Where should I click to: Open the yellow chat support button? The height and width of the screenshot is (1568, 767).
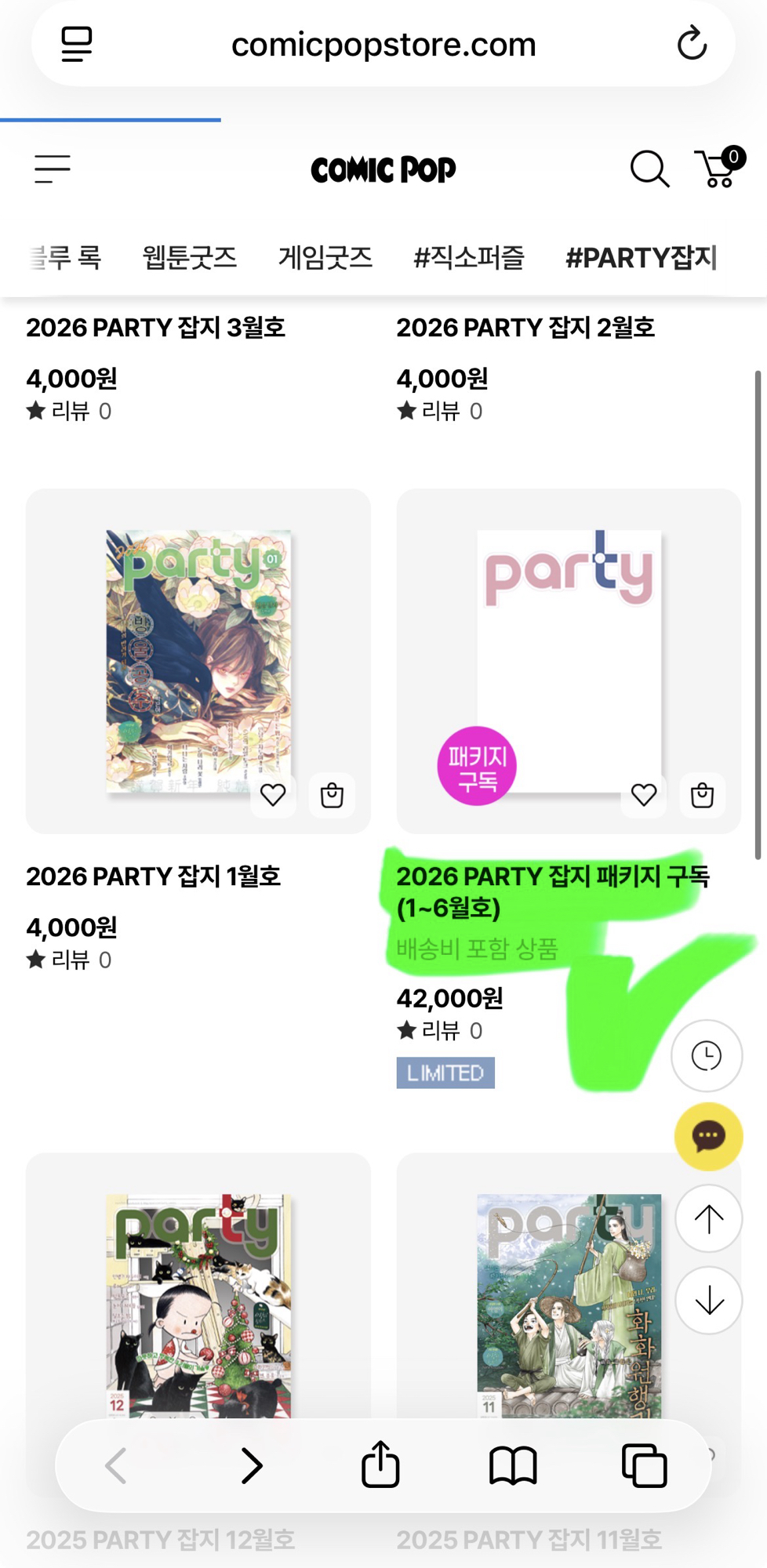point(708,1136)
